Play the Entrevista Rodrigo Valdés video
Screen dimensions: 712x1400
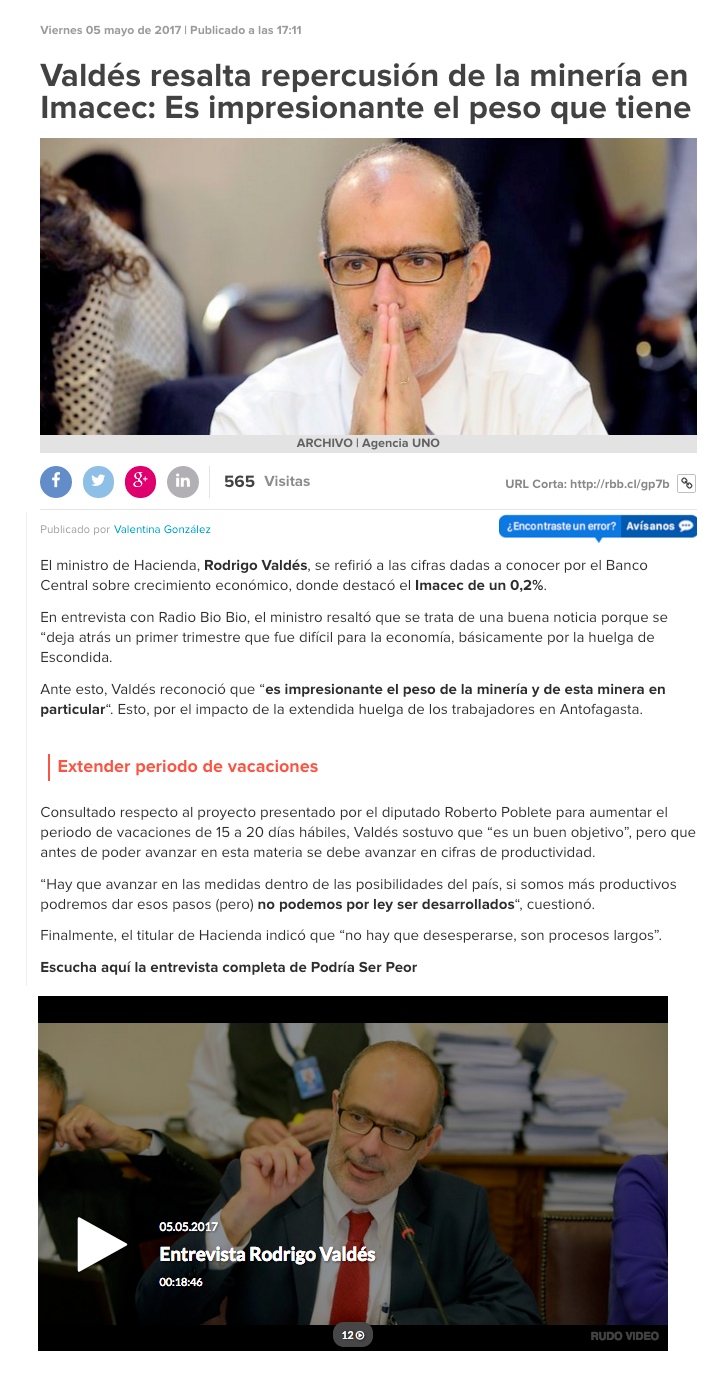pos(102,1243)
